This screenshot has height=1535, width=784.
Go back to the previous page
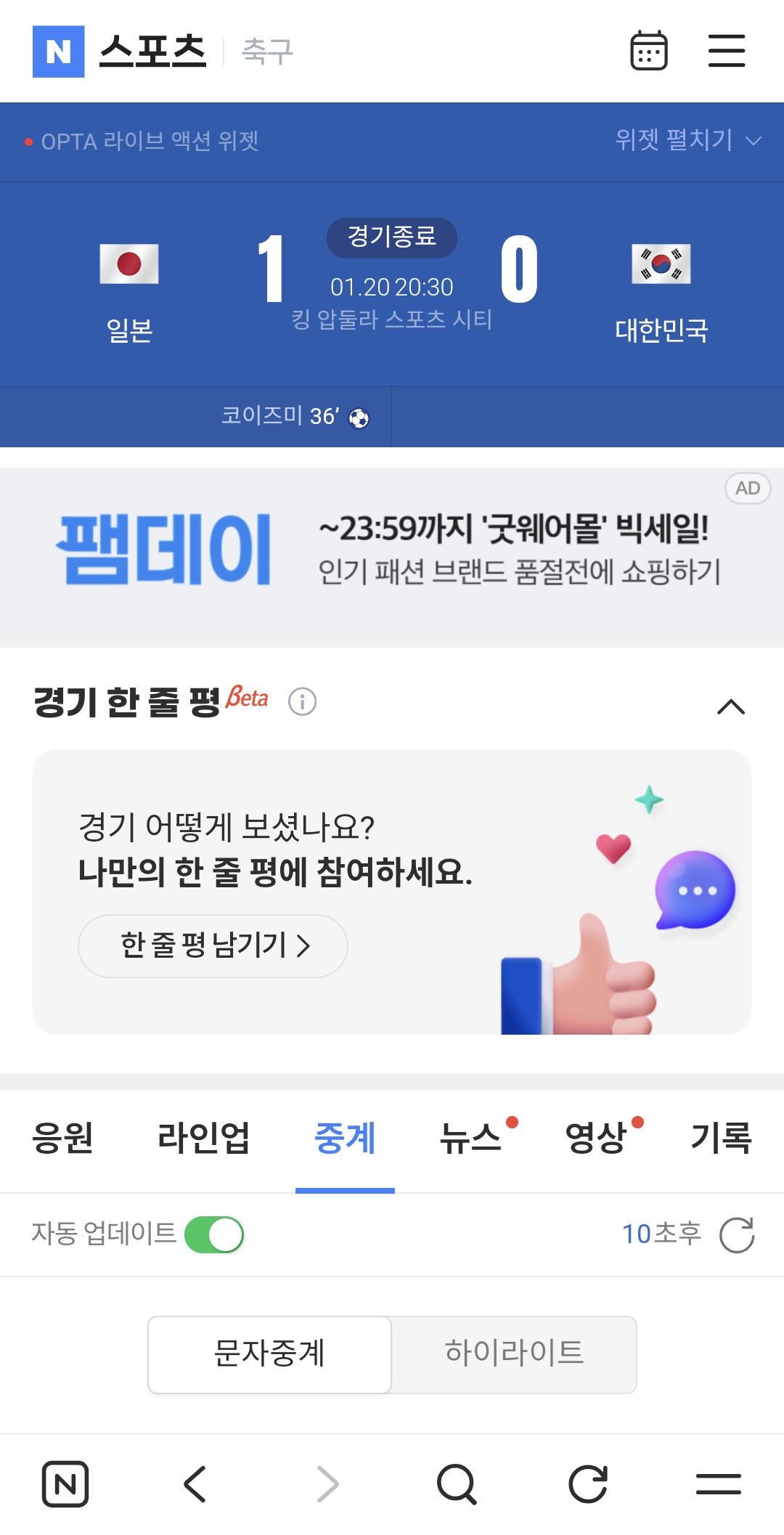[x=195, y=1483]
